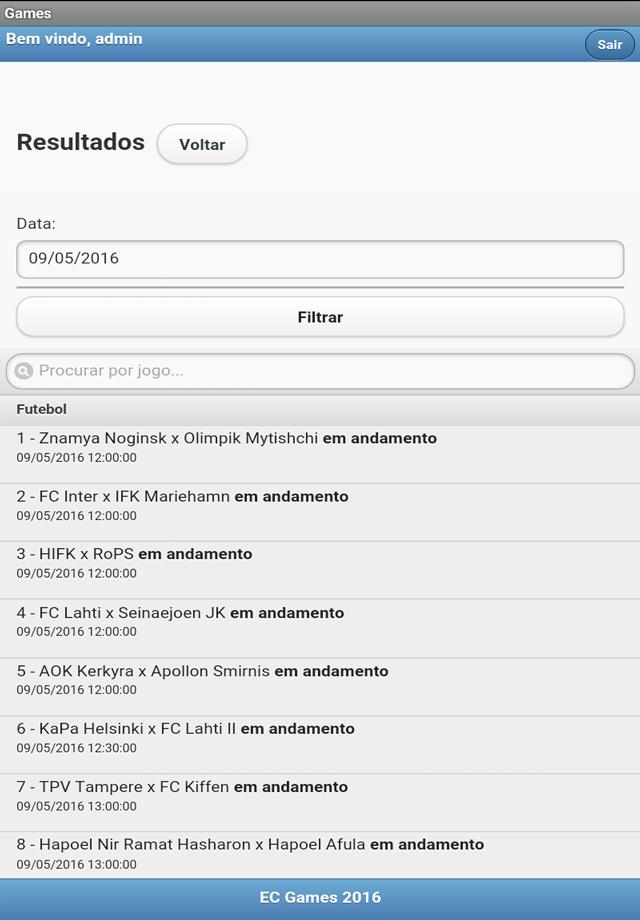The image size is (640, 920).
Task: Apply the Filtrar button
Action: pos(320,317)
